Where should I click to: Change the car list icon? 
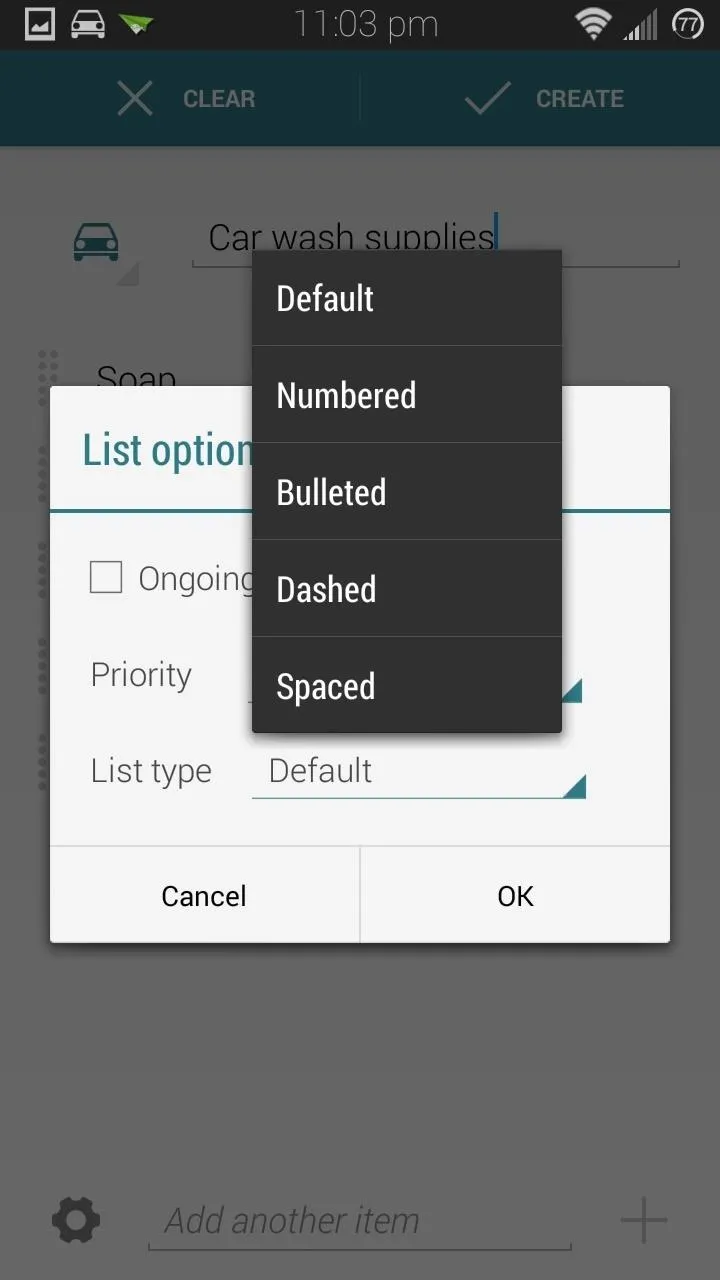tap(97, 241)
